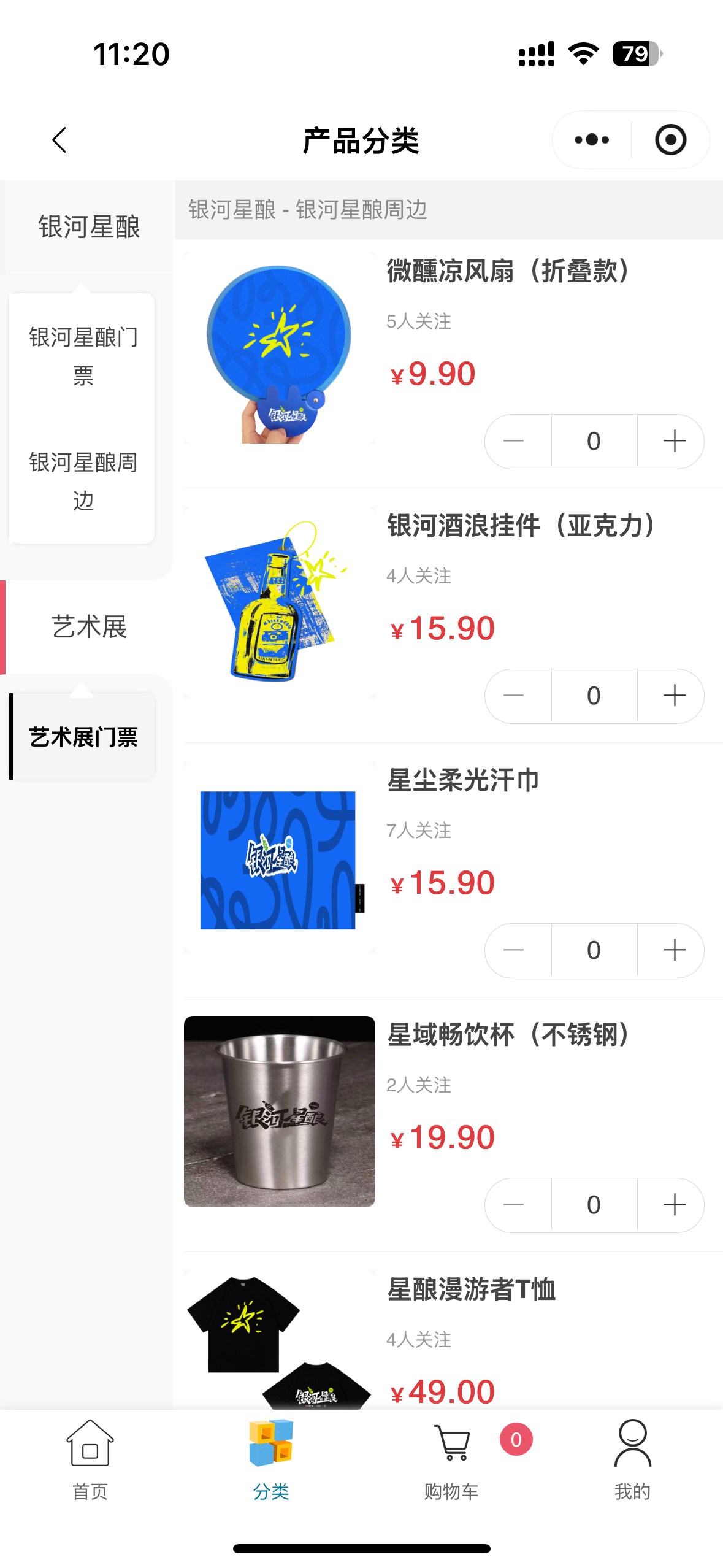723x1568 pixels.
Task: Open 银河星酿周边 subcategory
Action: point(83,481)
